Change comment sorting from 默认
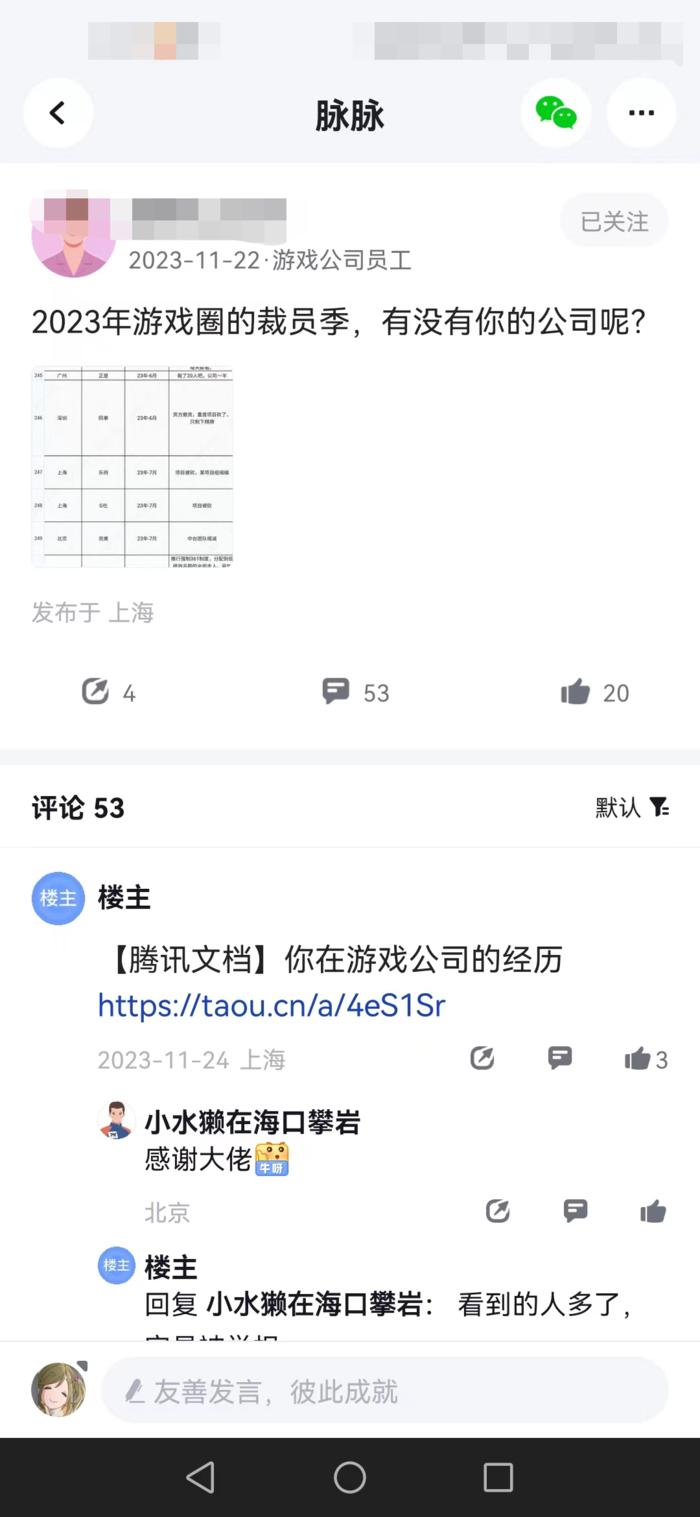The height and width of the screenshot is (1517, 700). (x=632, y=807)
